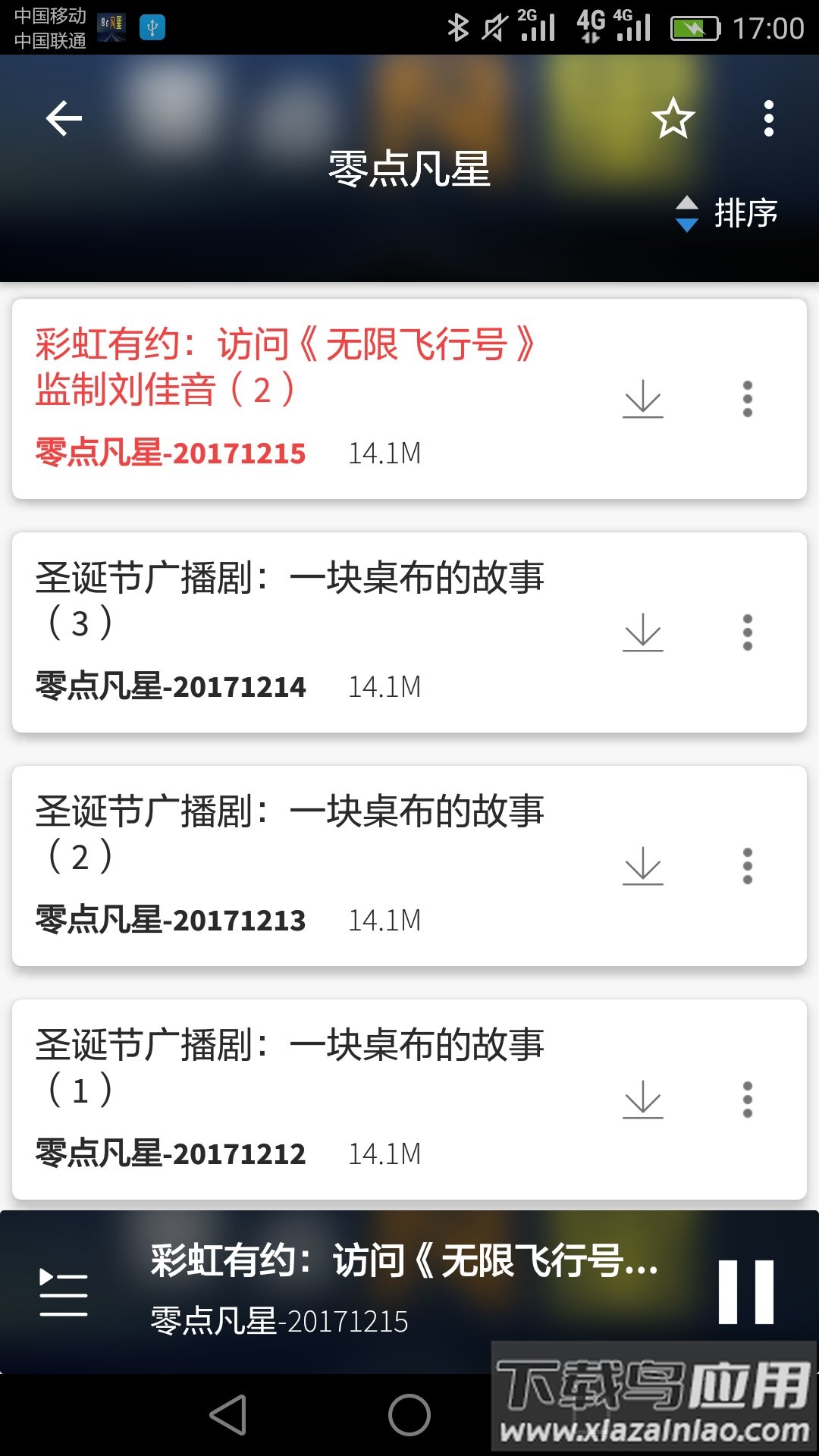This screenshot has width=819, height=1456.
Task: Open 排序 to change episode order
Action: (728, 214)
